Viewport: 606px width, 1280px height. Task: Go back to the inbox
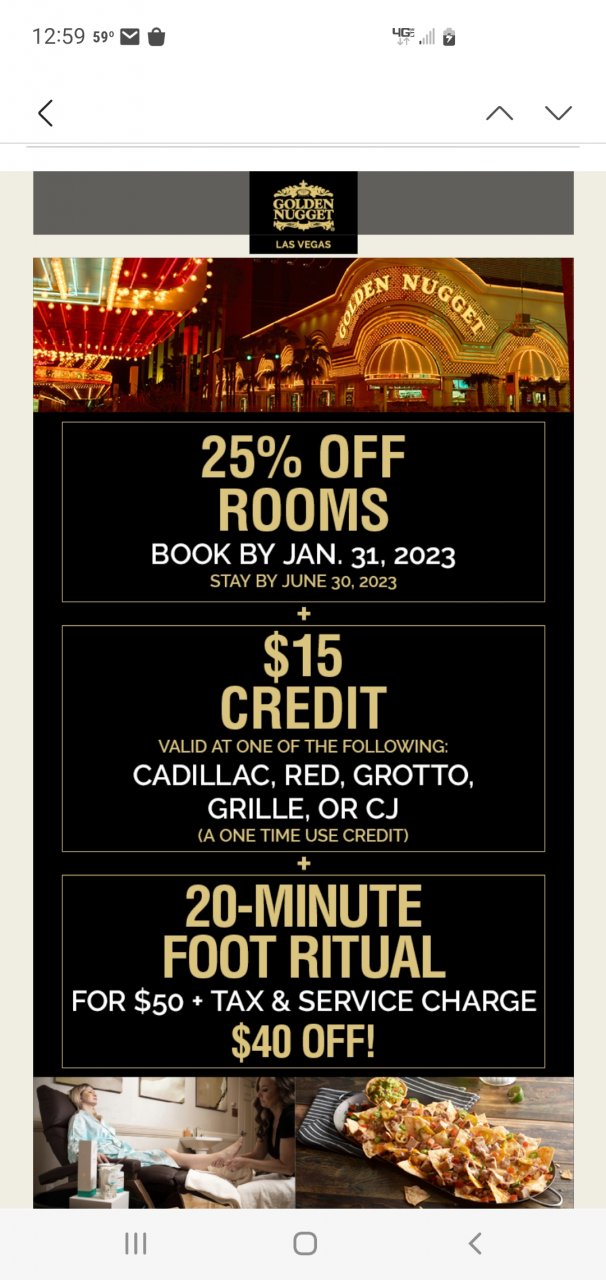[x=45, y=113]
